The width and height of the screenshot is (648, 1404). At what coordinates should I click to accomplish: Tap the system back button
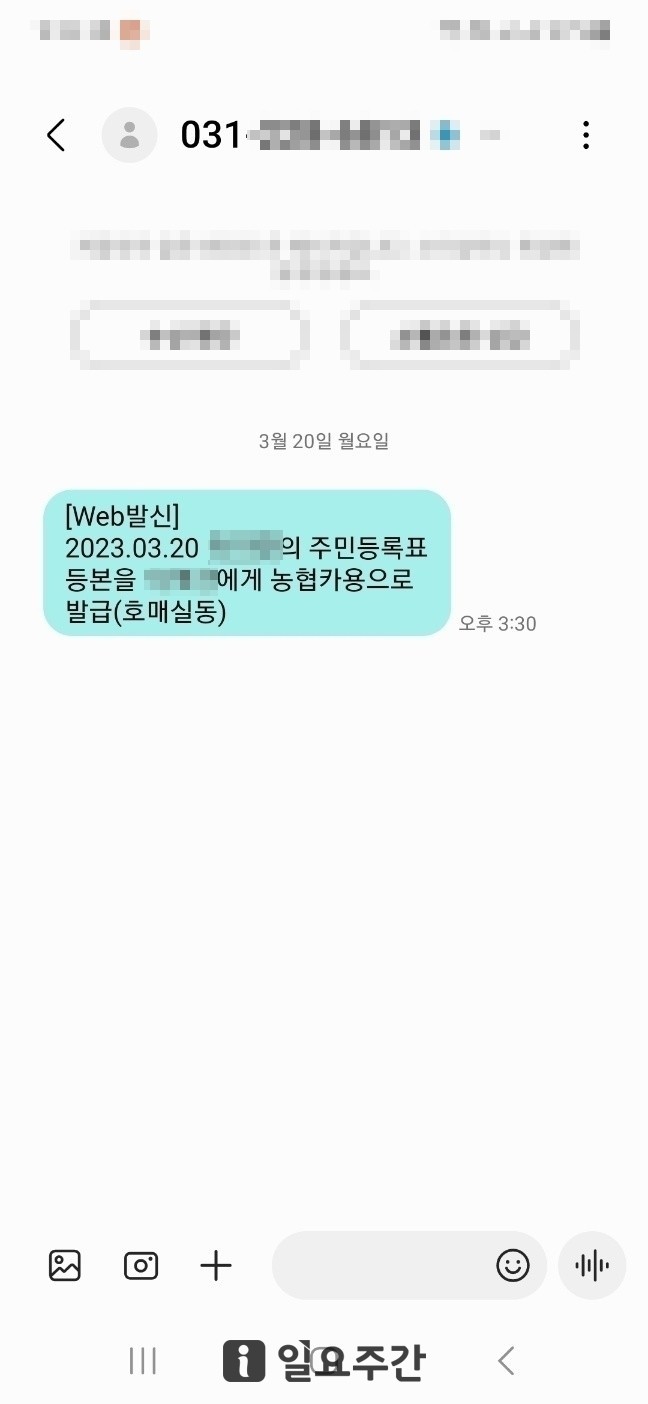[x=506, y=1360]
